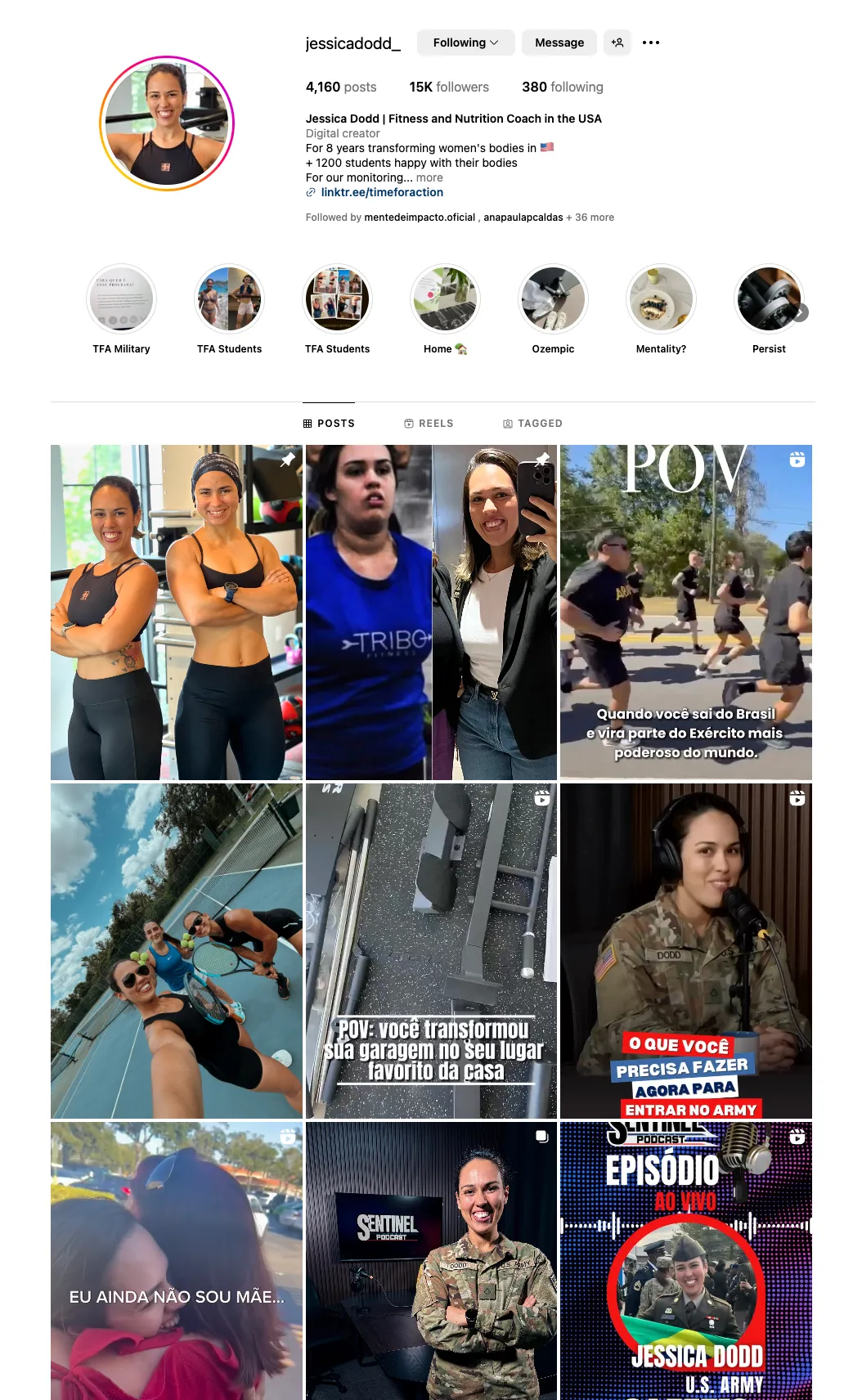
Task: Expand the bio with more
Action: tap(429, 177)
